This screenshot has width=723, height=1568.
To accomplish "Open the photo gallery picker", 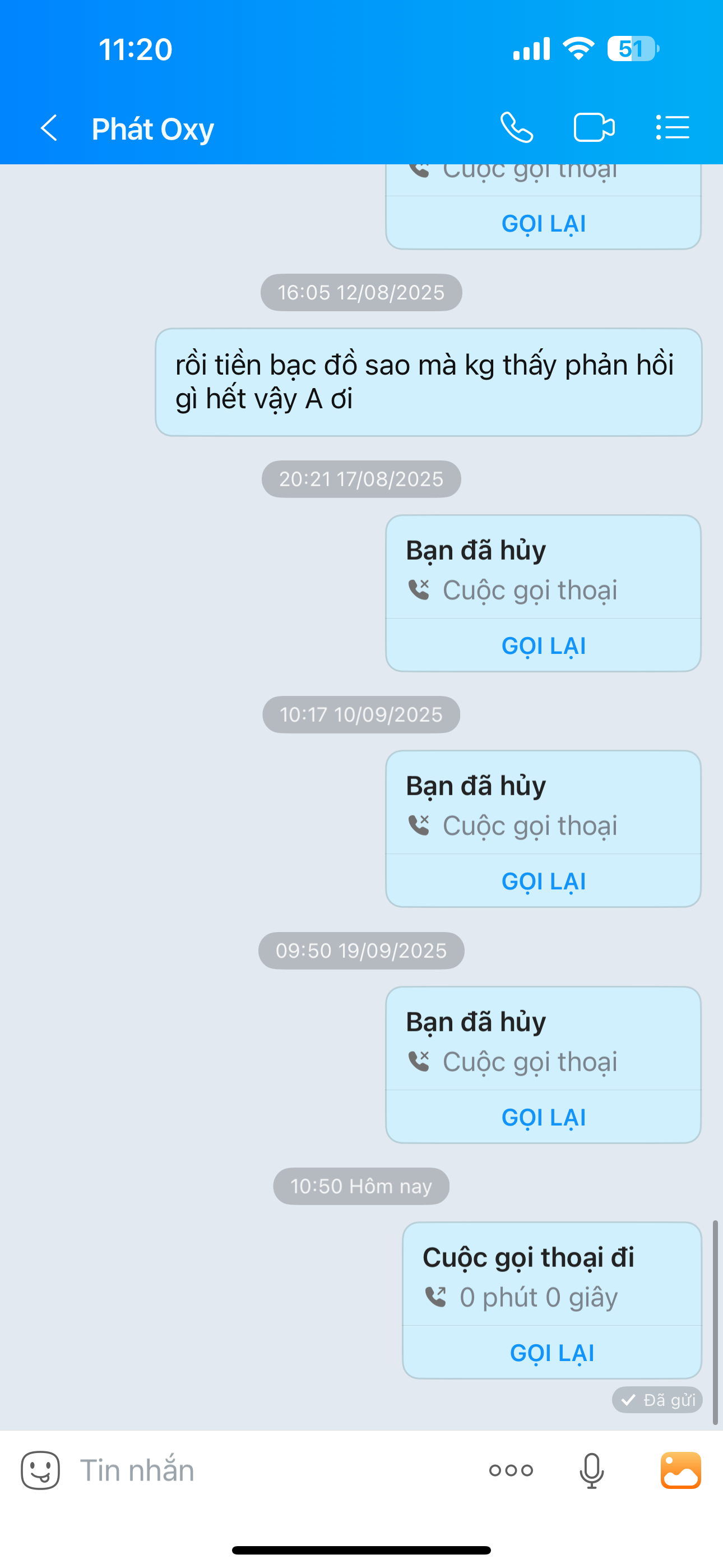I will tap(680, 1470).
